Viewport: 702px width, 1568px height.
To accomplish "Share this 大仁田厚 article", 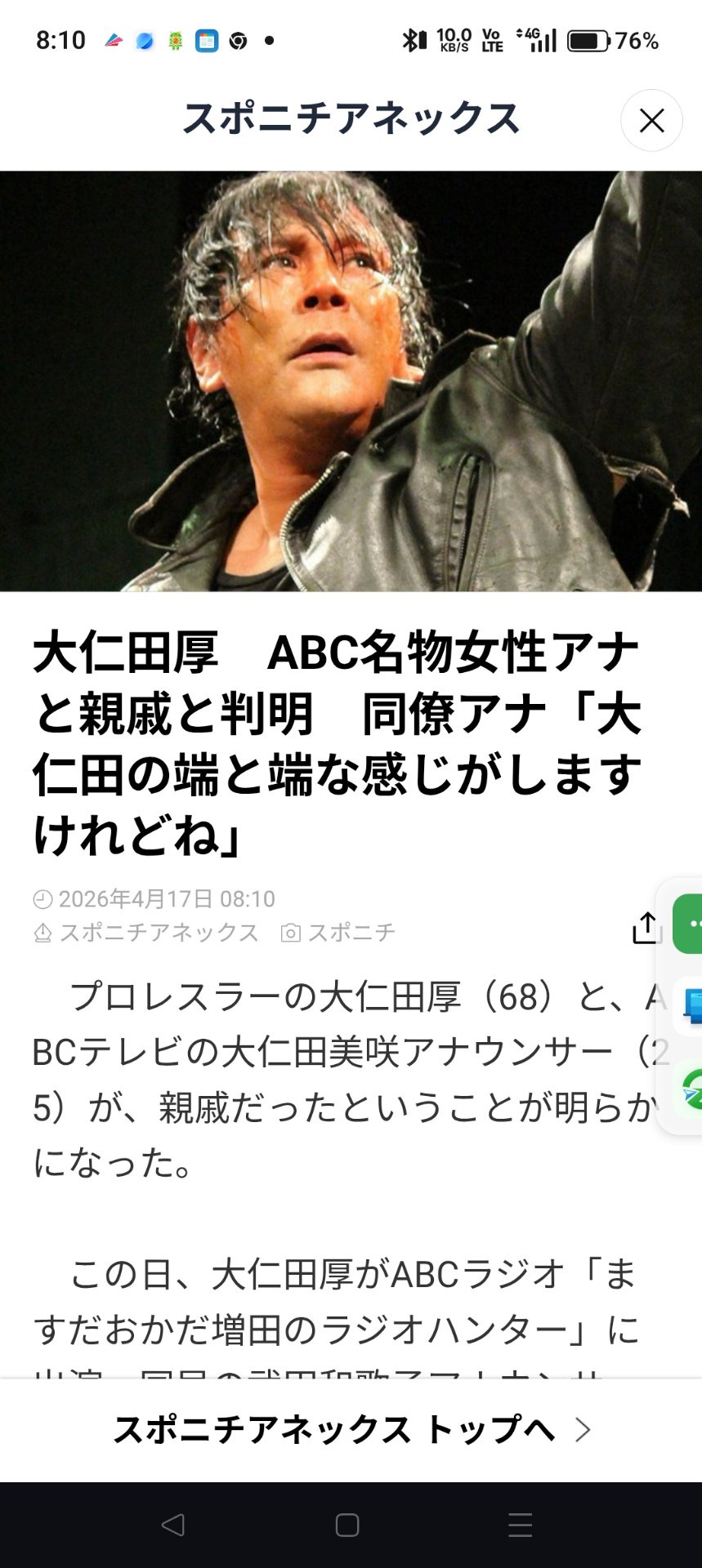I will point(645,928).
